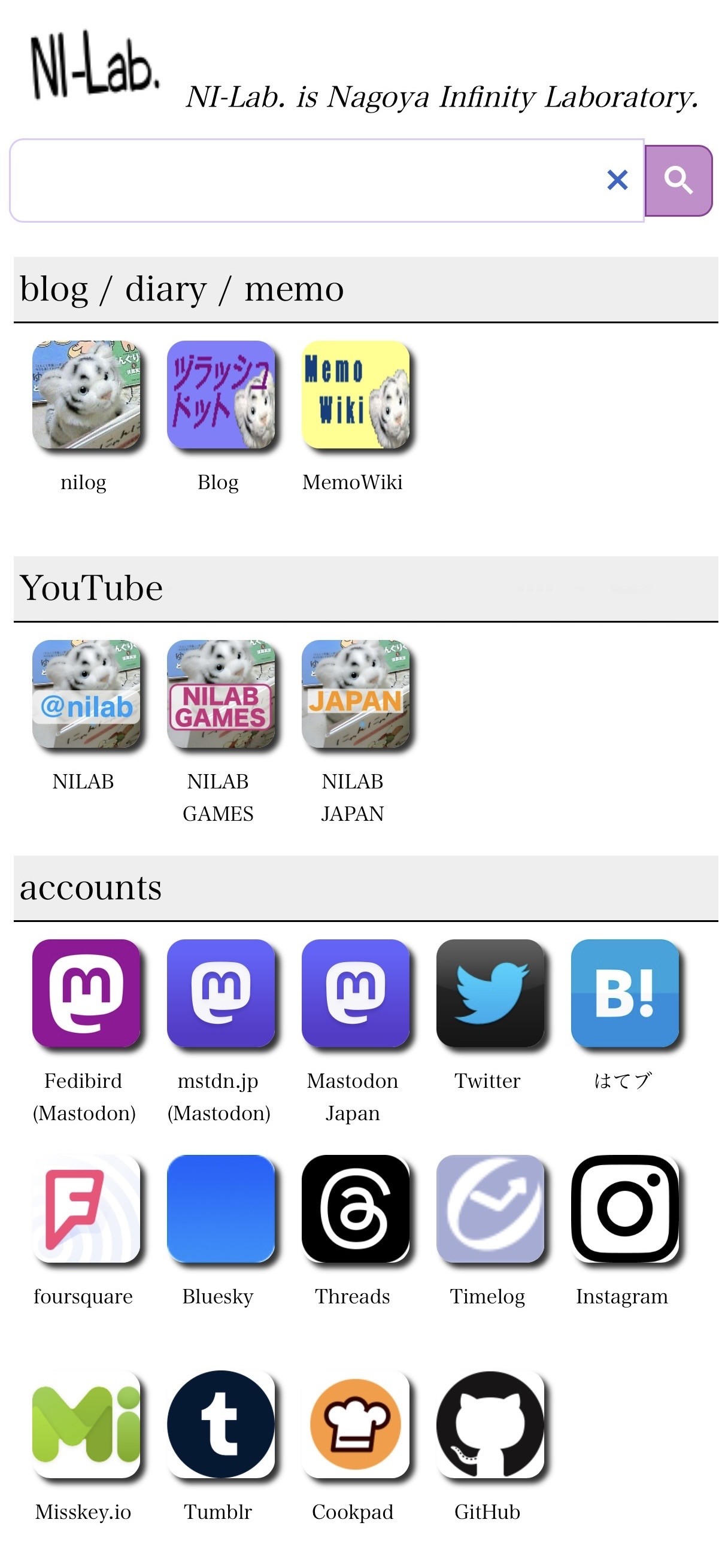The width and height of the screenshot is (722, 1568).
Task: Clear the search field with the X
Action: pyautogui.click(x=617, y=180)
